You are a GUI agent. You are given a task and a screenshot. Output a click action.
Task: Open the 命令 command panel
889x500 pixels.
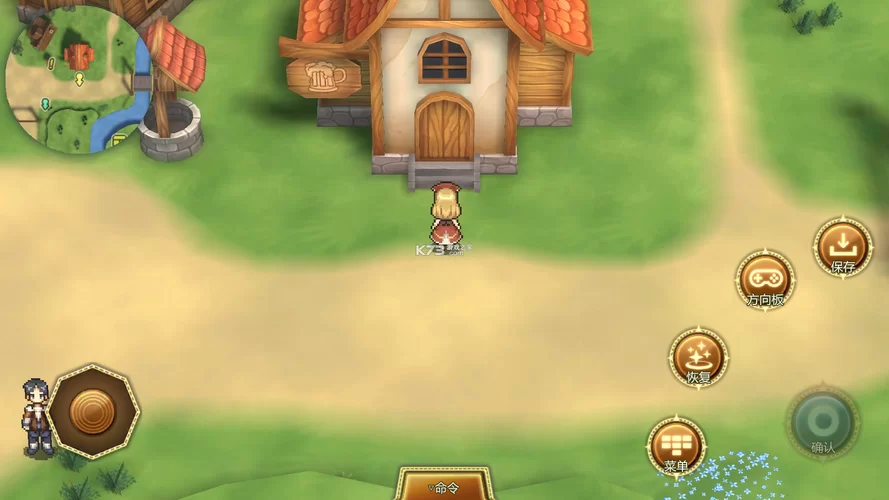(x=444, y=486)
